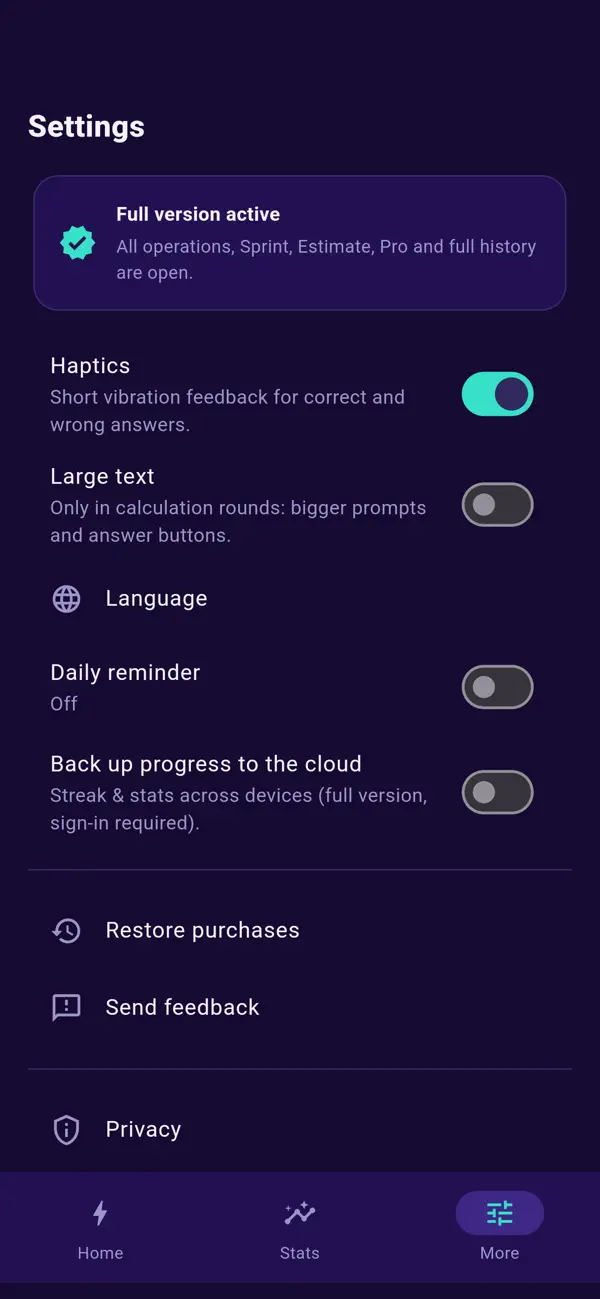Select the More tab

click(500, 1229)
